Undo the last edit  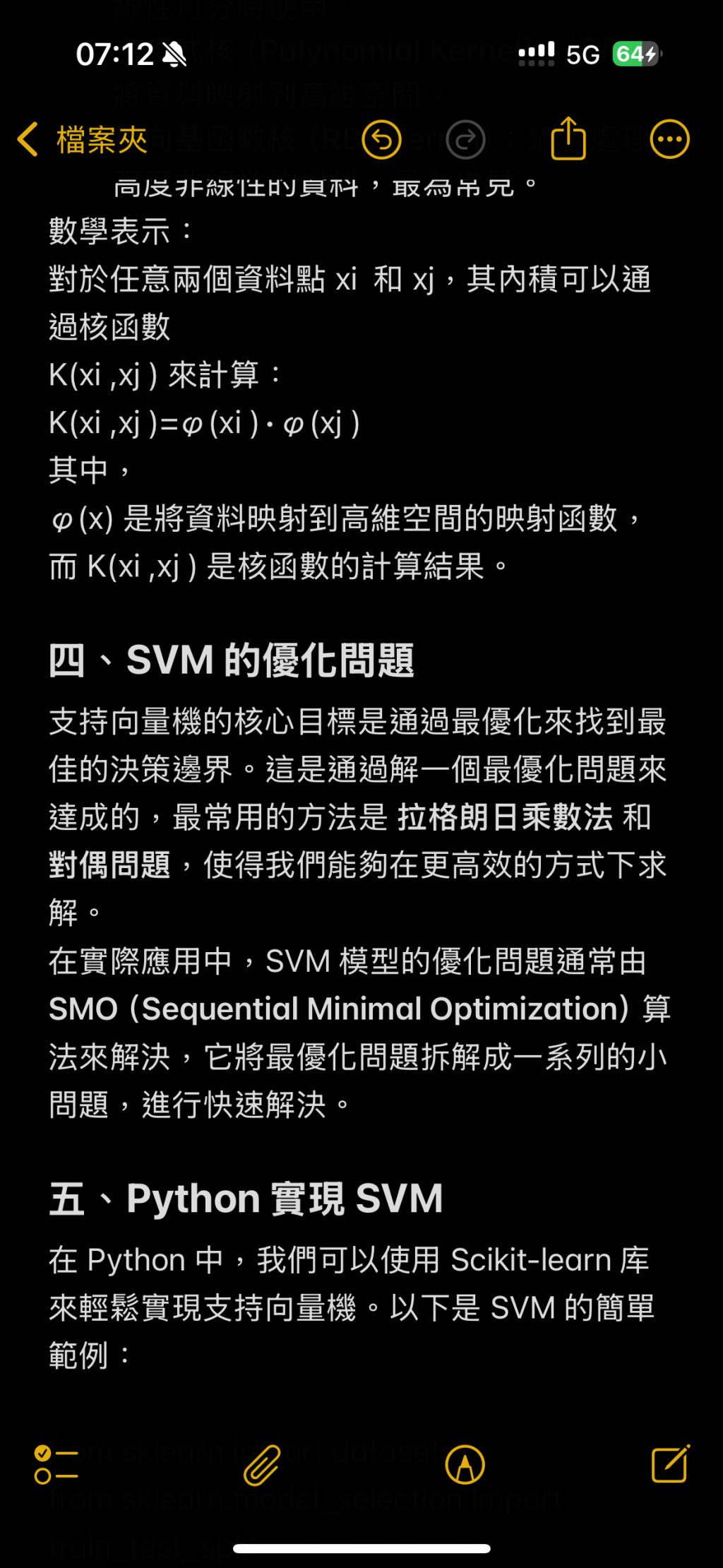[x=381, y=139]
